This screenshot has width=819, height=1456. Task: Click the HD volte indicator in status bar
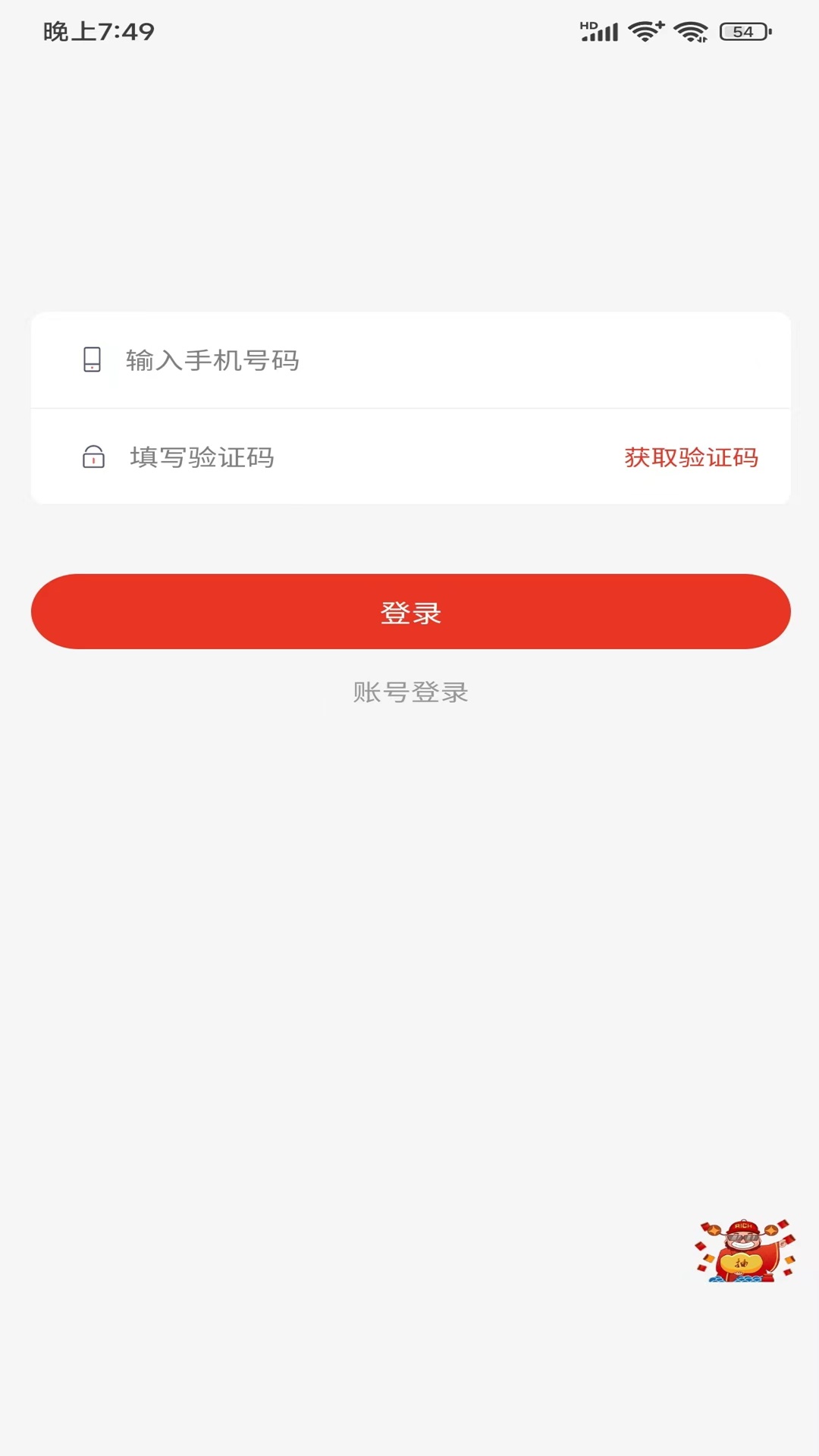(x=588, y=25)
